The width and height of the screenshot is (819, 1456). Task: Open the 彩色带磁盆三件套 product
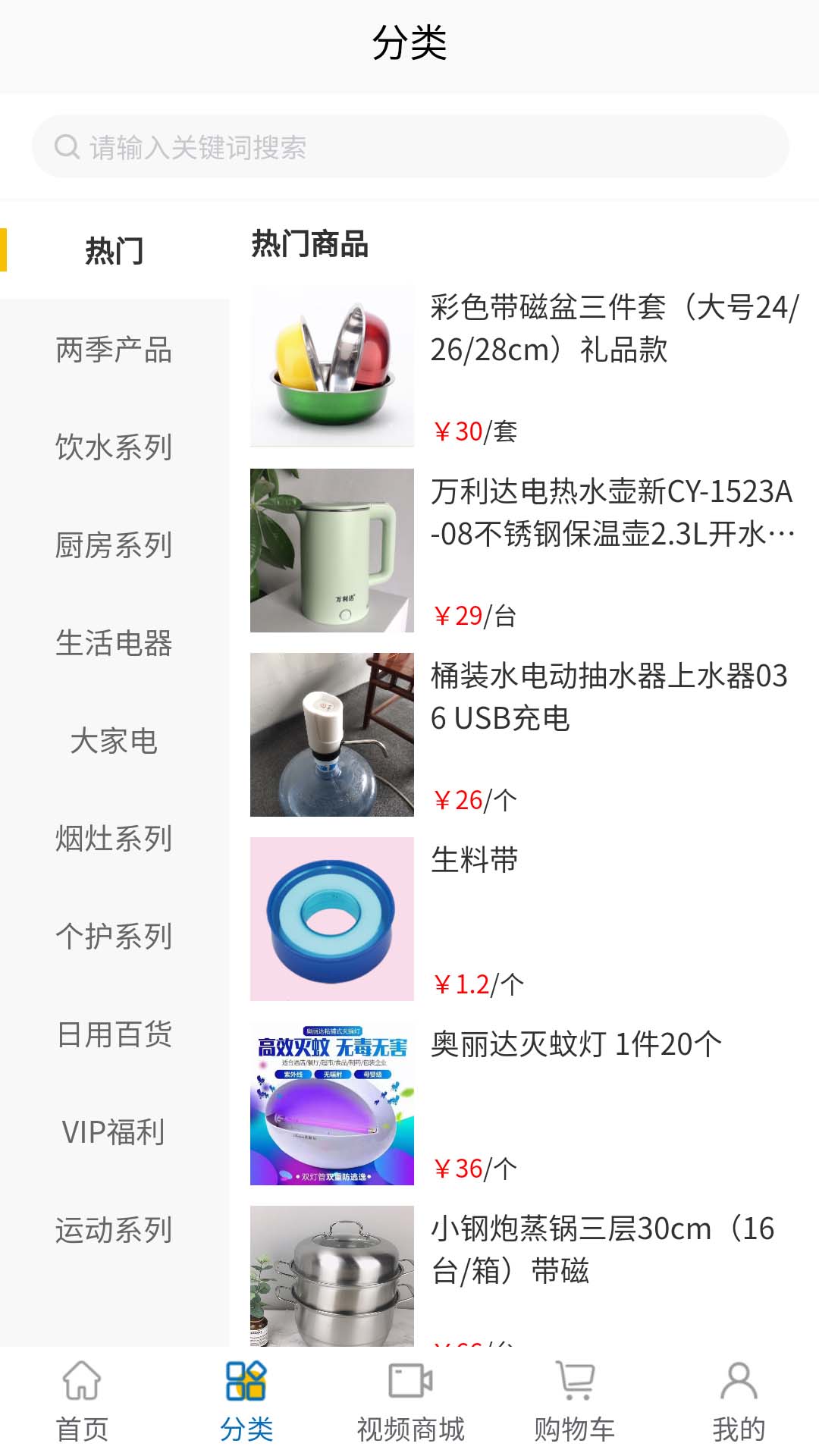pos(523,366)
